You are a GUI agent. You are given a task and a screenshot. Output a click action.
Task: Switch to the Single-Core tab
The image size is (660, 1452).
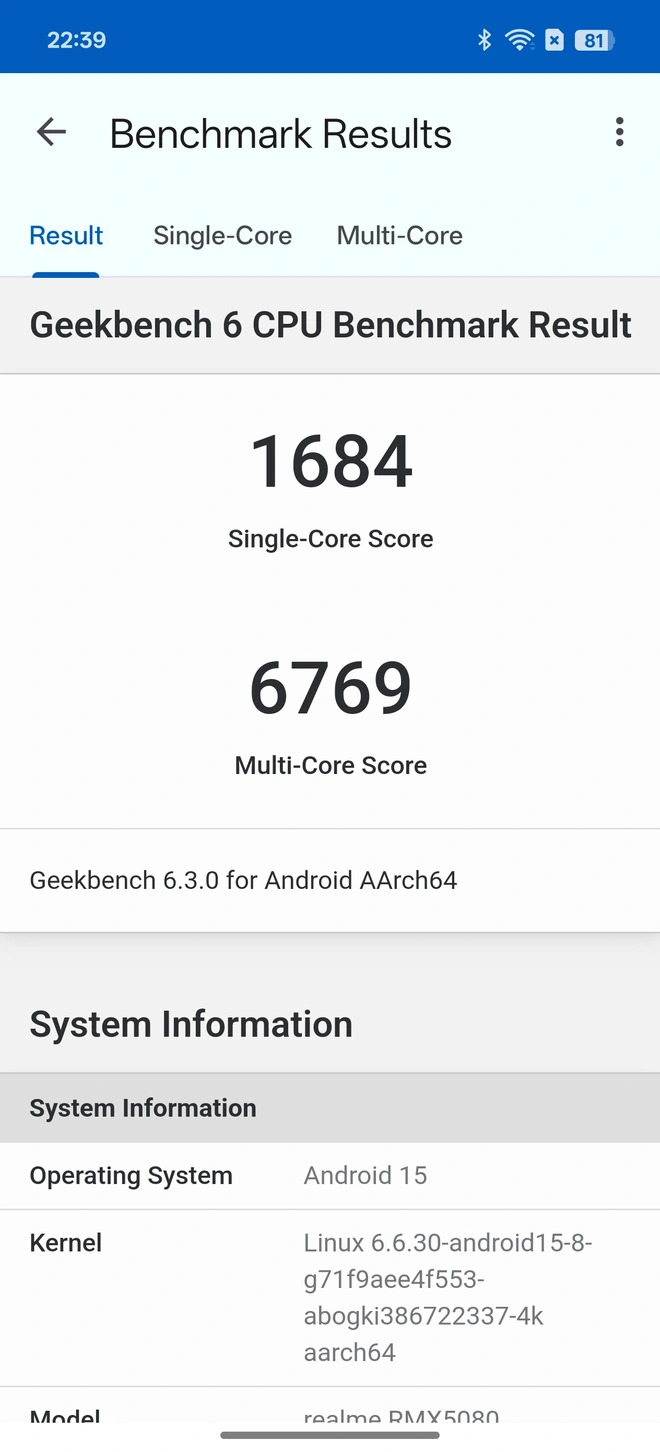click(x=222, y=236)
